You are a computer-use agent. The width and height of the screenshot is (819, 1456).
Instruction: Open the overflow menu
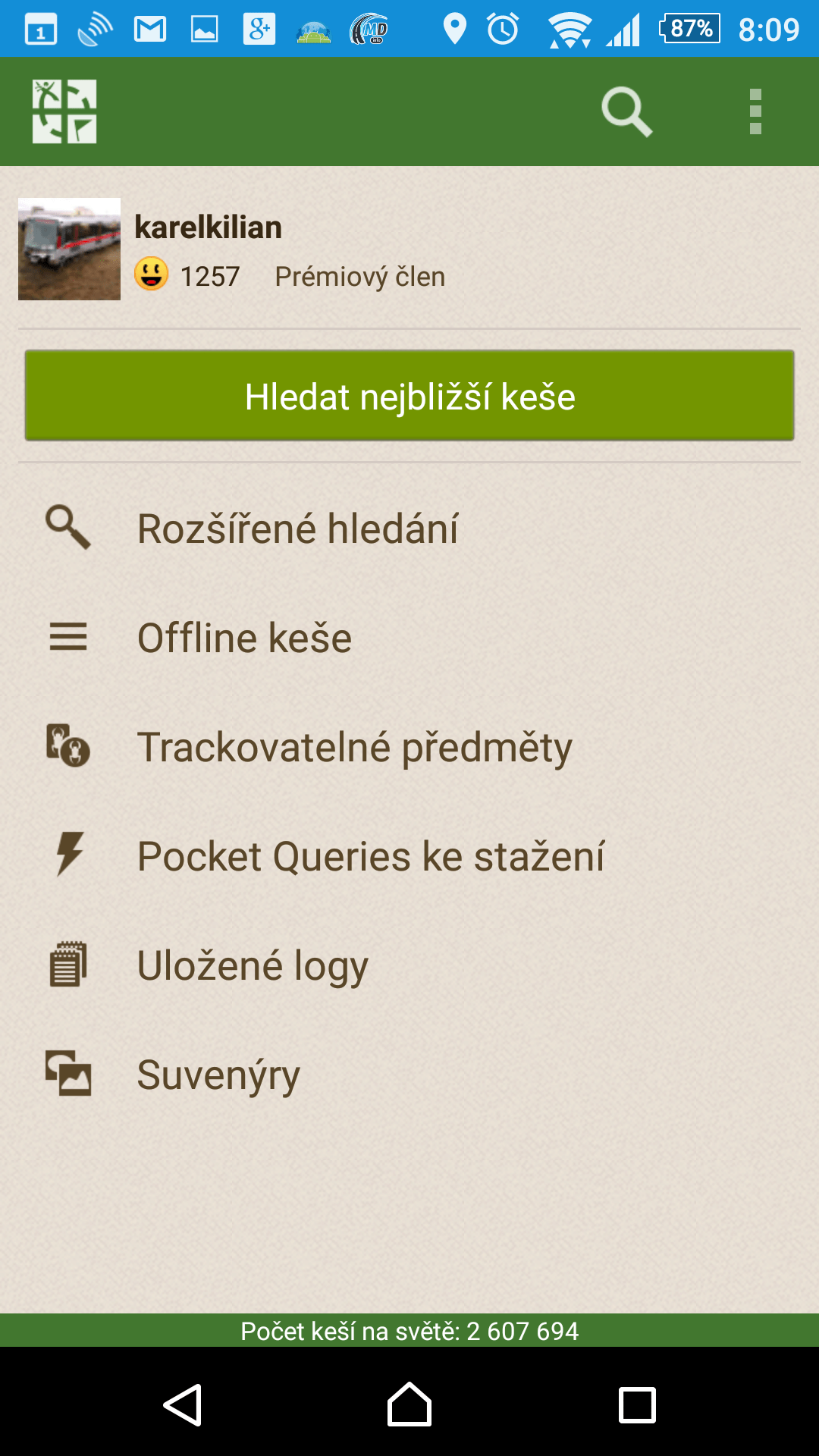coord(755,112)
